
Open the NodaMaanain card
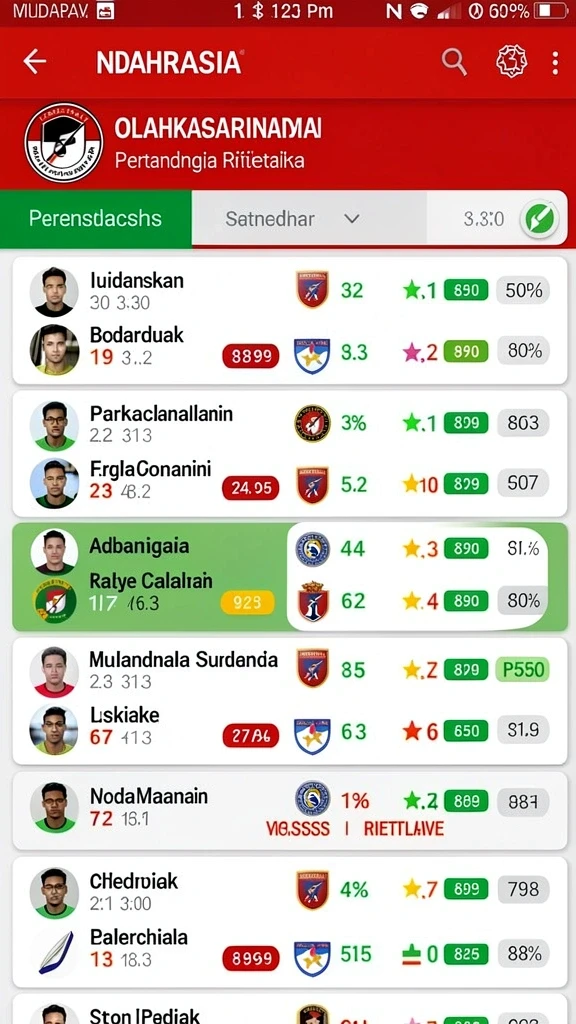pyautogui.click(x=290, y=810)
